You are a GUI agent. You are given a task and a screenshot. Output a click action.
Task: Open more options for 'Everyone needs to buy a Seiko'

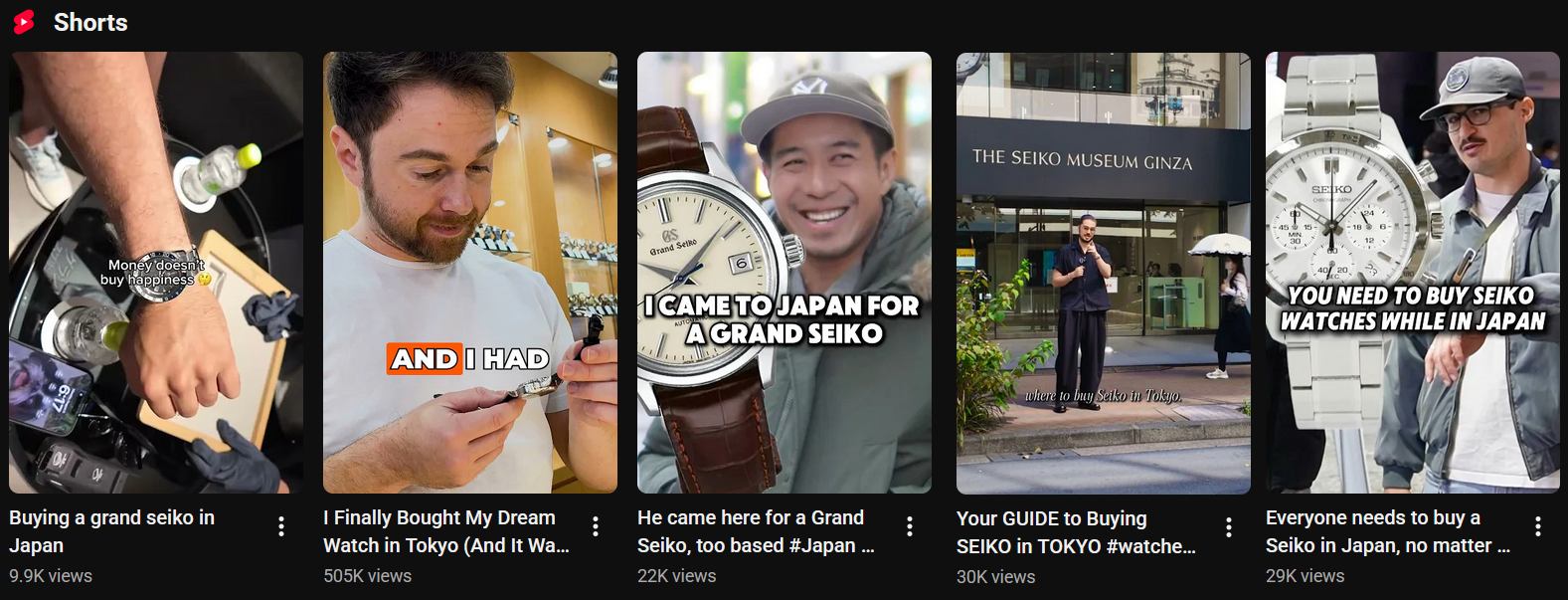[x=1538, y=526]
